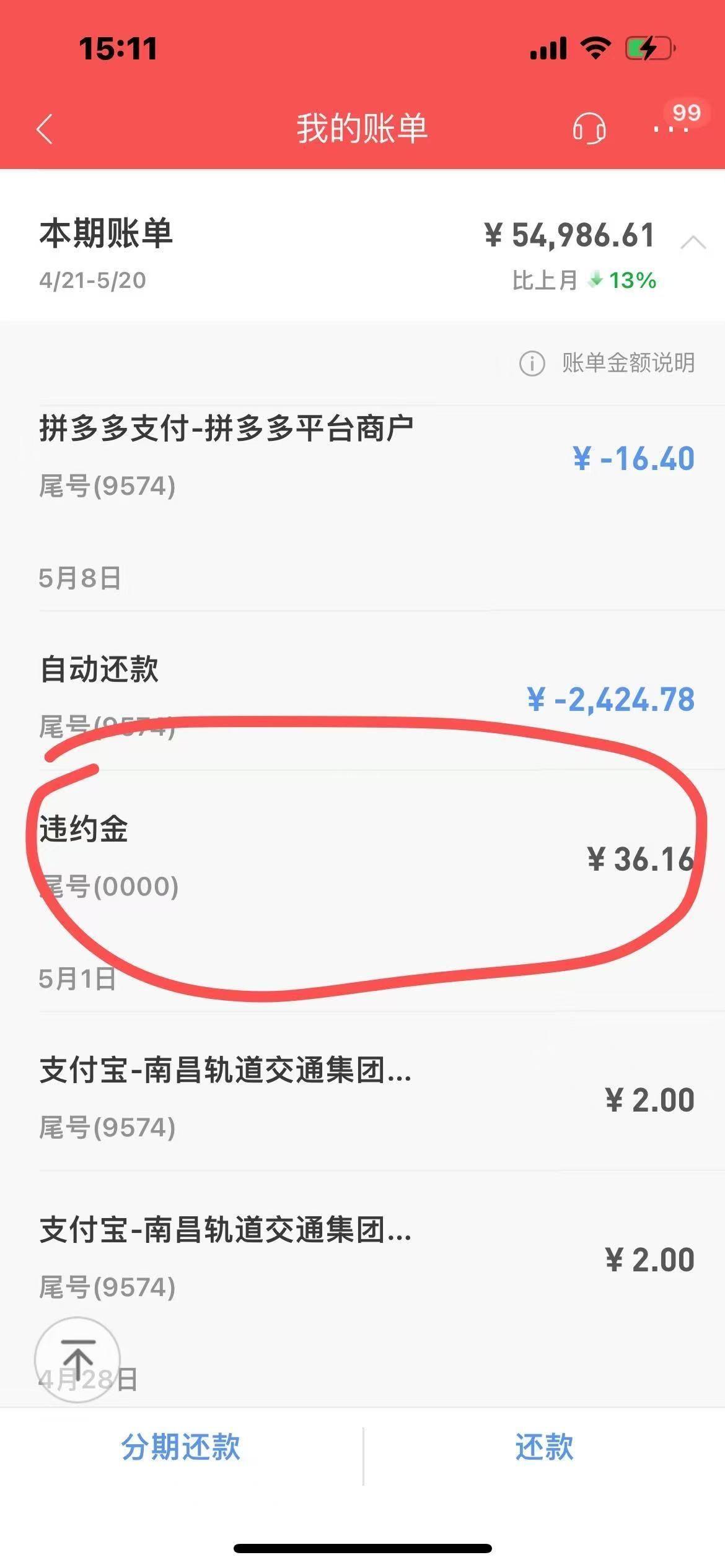Choose 分期还款 installment repayment
Viewport: 725px width, 1568px height.
(181, 1448)
